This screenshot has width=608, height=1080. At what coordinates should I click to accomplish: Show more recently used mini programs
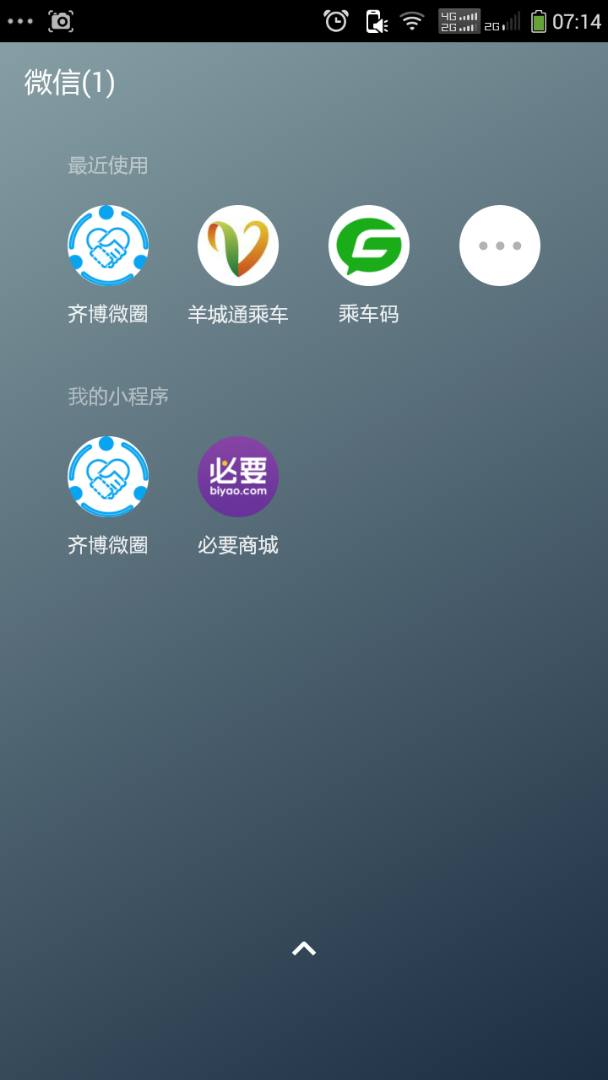[x=499, y=246]
